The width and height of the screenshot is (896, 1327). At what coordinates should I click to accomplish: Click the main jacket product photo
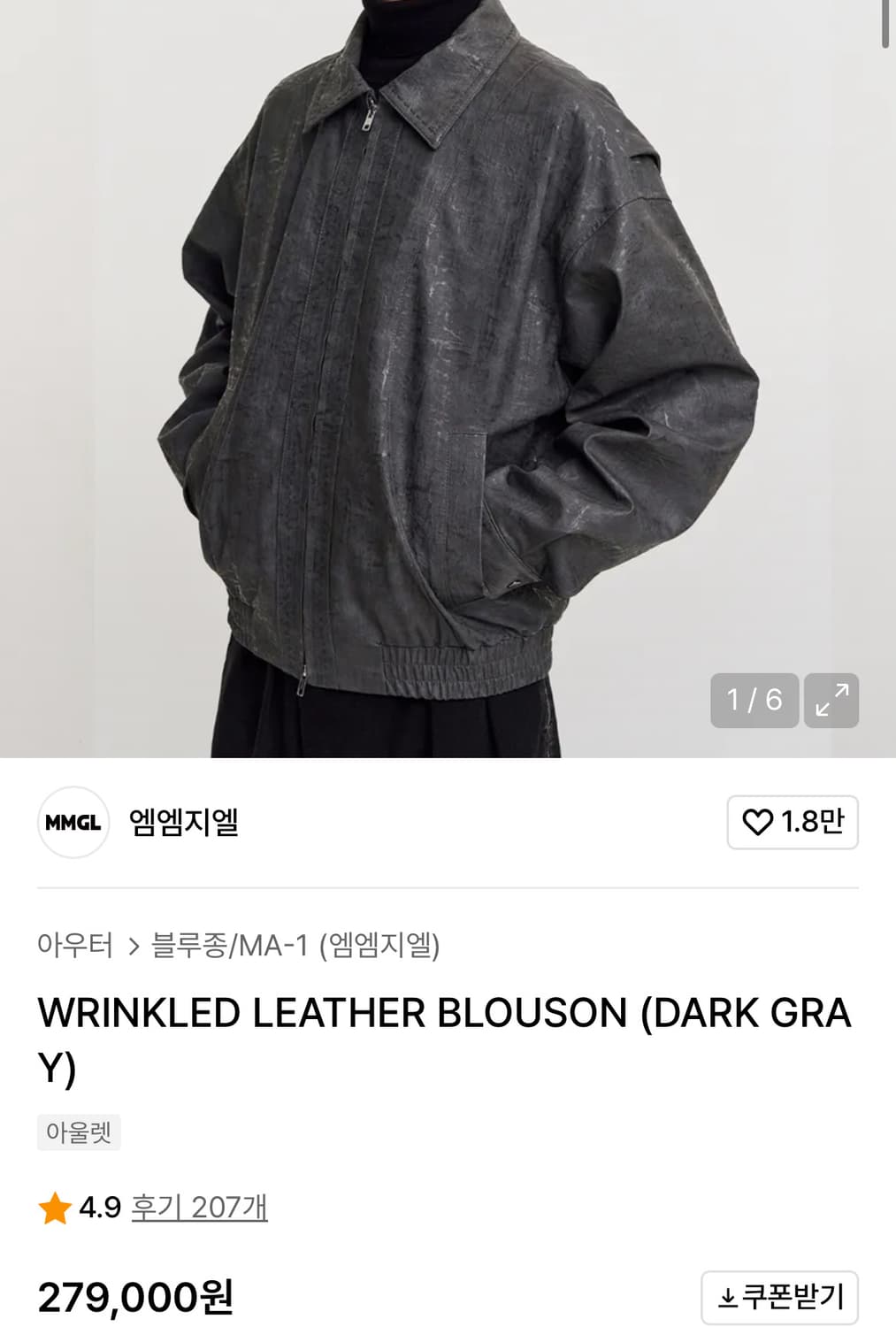pyautogui.click(x=448, y=380)
